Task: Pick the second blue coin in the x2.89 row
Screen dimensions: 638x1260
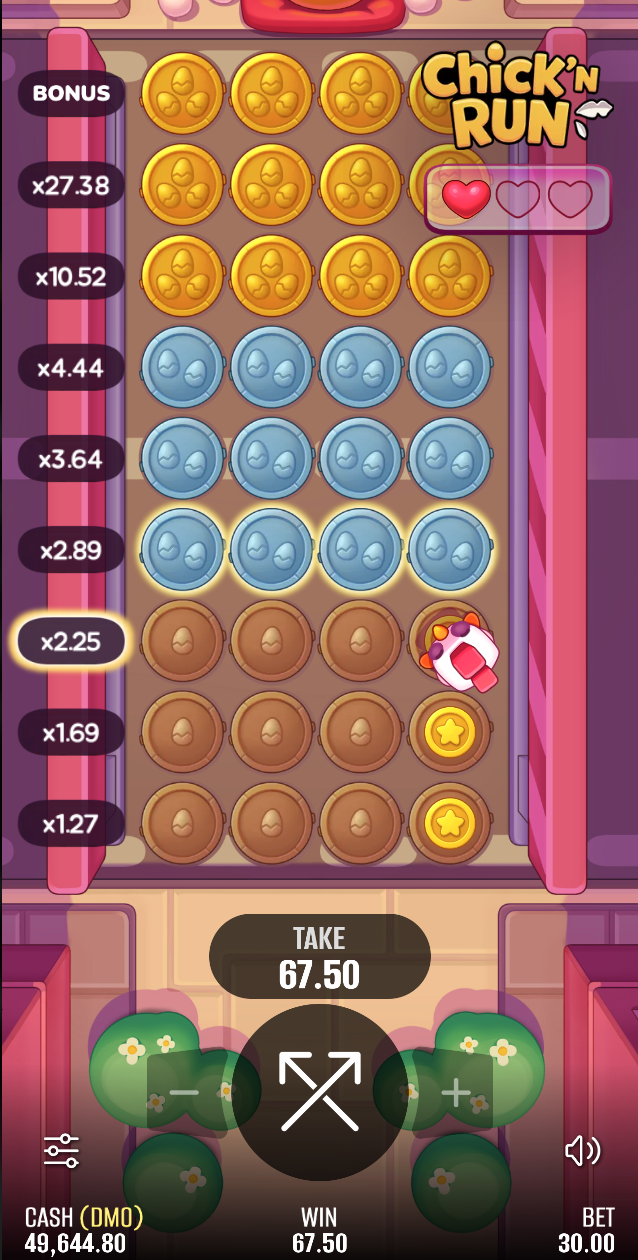Action: [271, 549]
